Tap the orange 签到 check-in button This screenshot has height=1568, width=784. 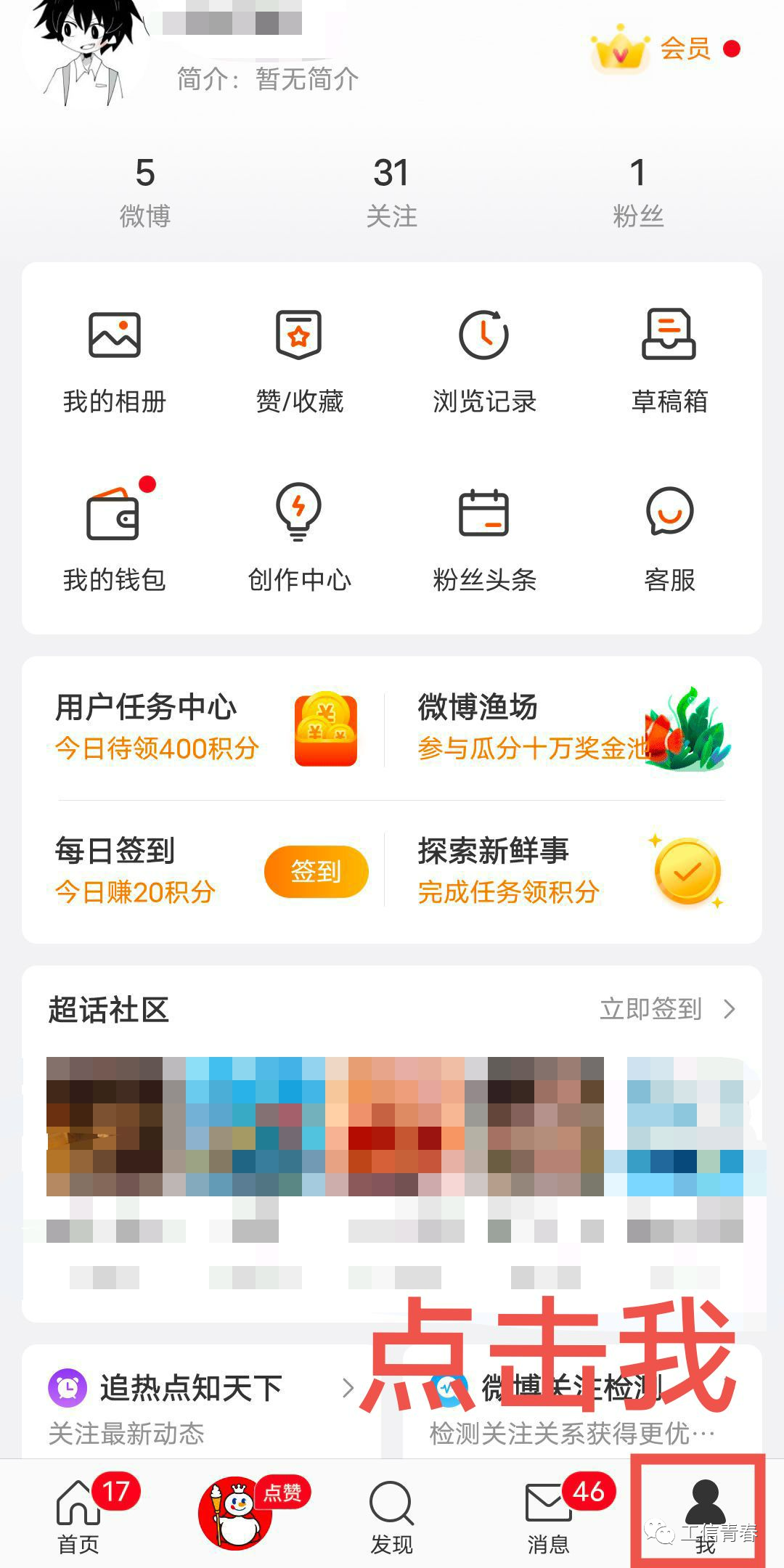pyautogui.click(x=316, y=871)
